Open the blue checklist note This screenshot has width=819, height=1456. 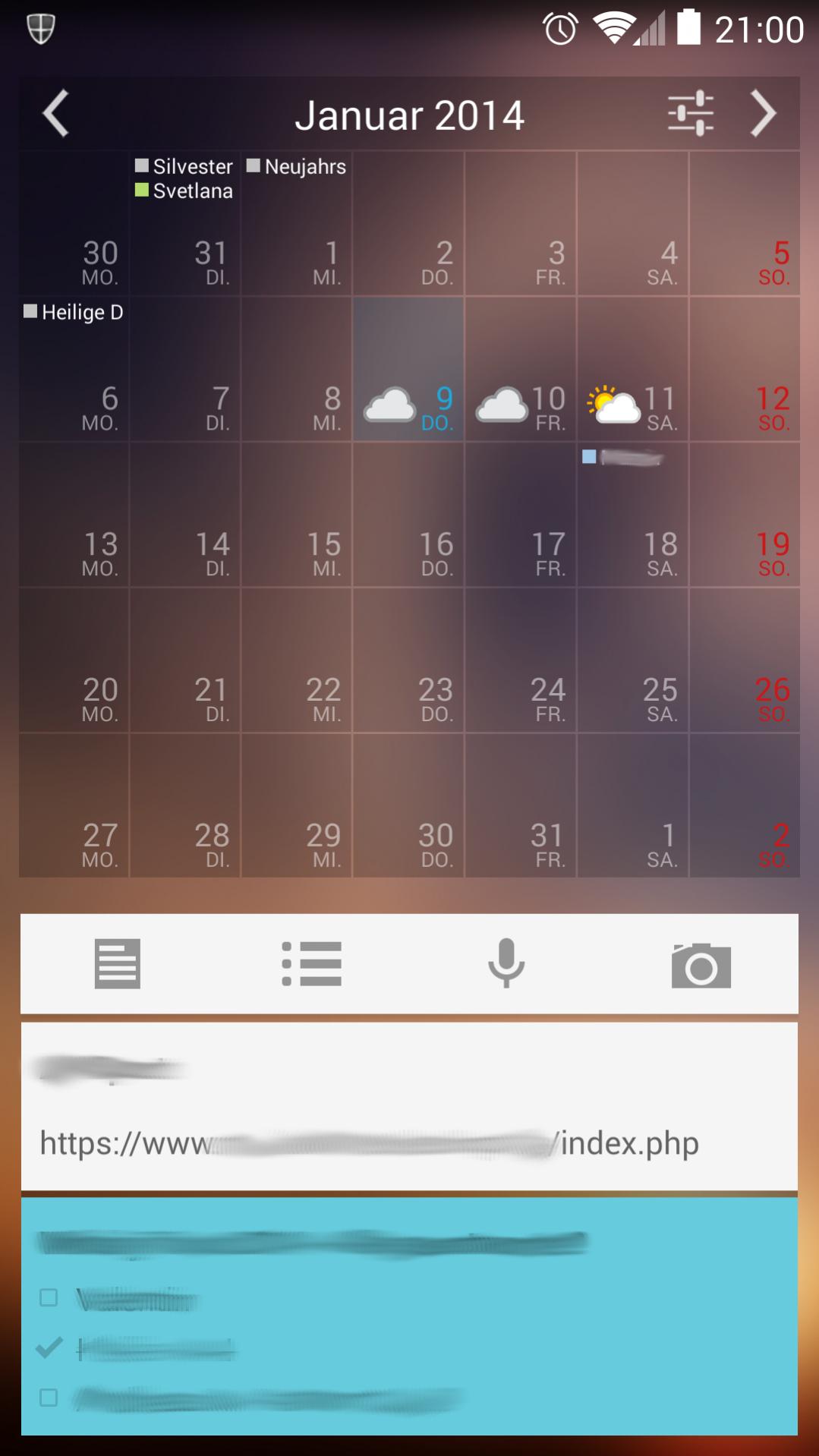point(409,1316)
